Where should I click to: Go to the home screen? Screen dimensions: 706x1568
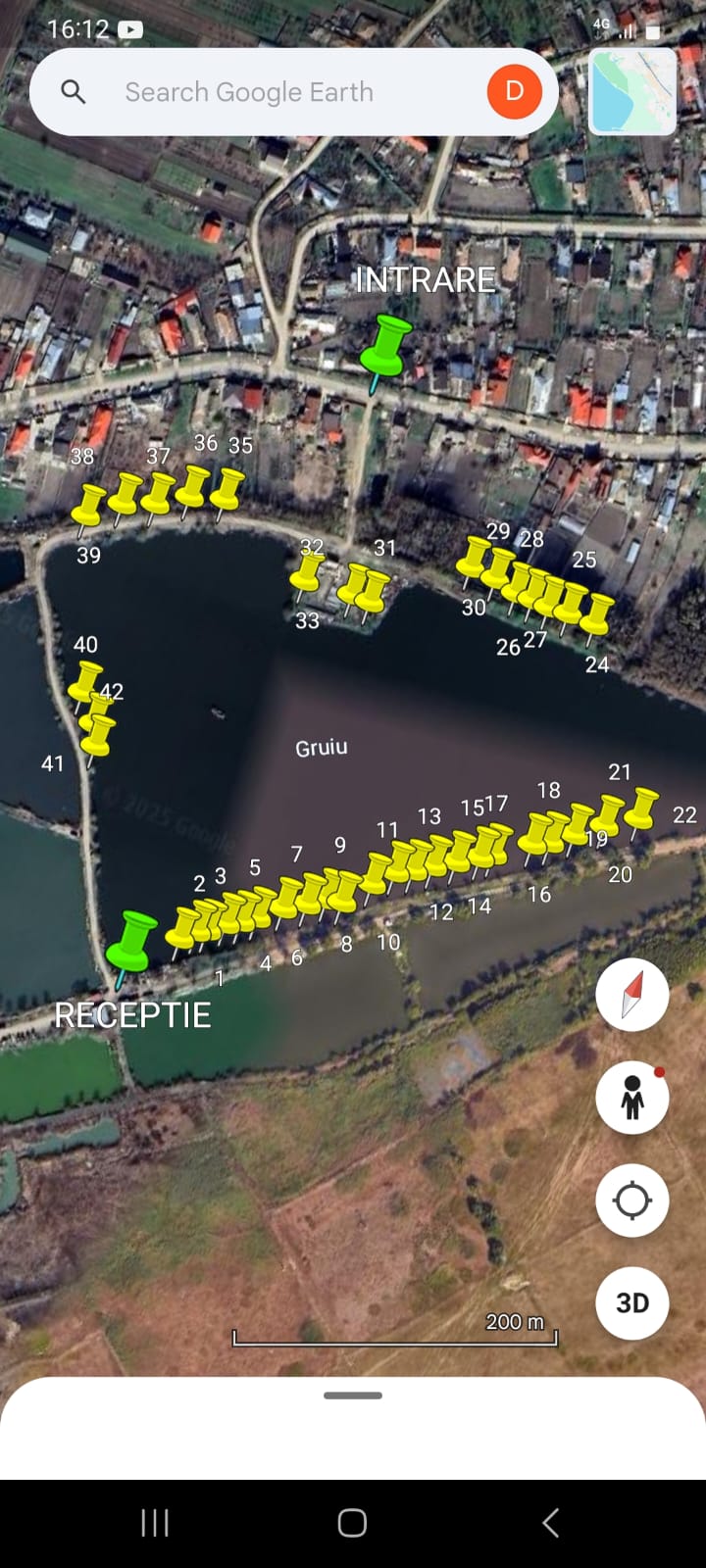[352, 1523]
